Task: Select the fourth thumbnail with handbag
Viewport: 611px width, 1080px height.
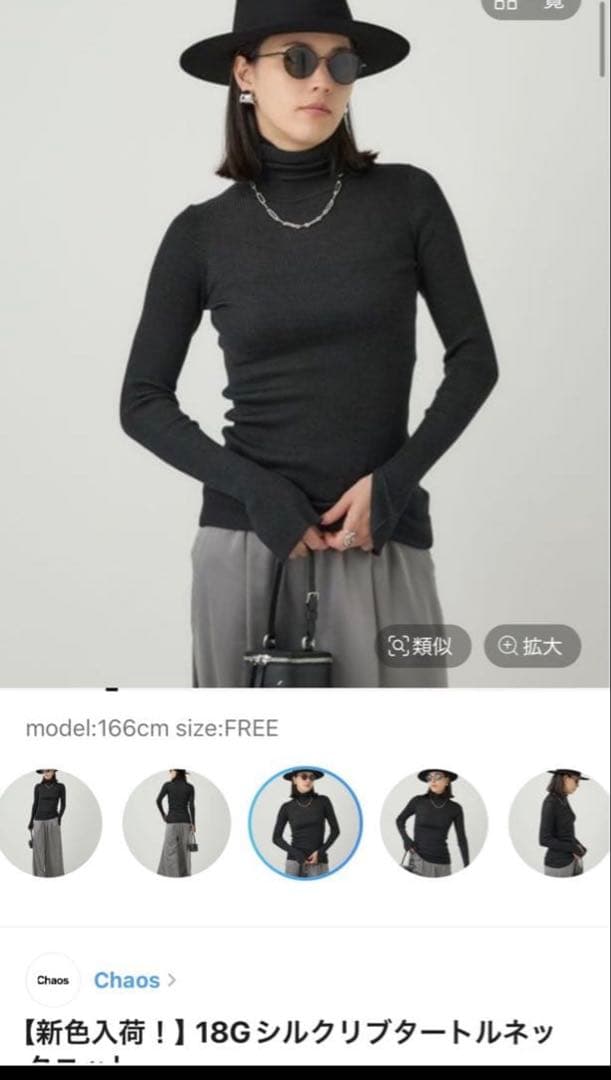Action: [434, 822]
